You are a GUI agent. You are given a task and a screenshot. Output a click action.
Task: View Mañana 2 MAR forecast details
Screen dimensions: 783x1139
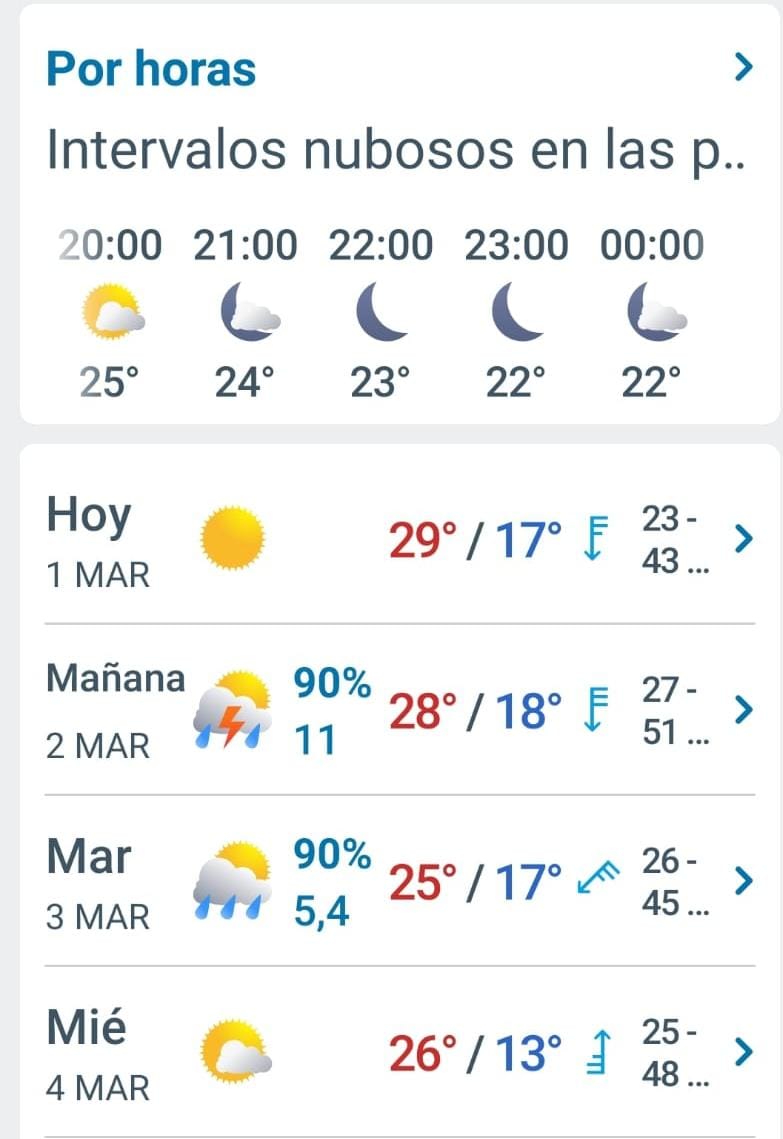point(742,710)
